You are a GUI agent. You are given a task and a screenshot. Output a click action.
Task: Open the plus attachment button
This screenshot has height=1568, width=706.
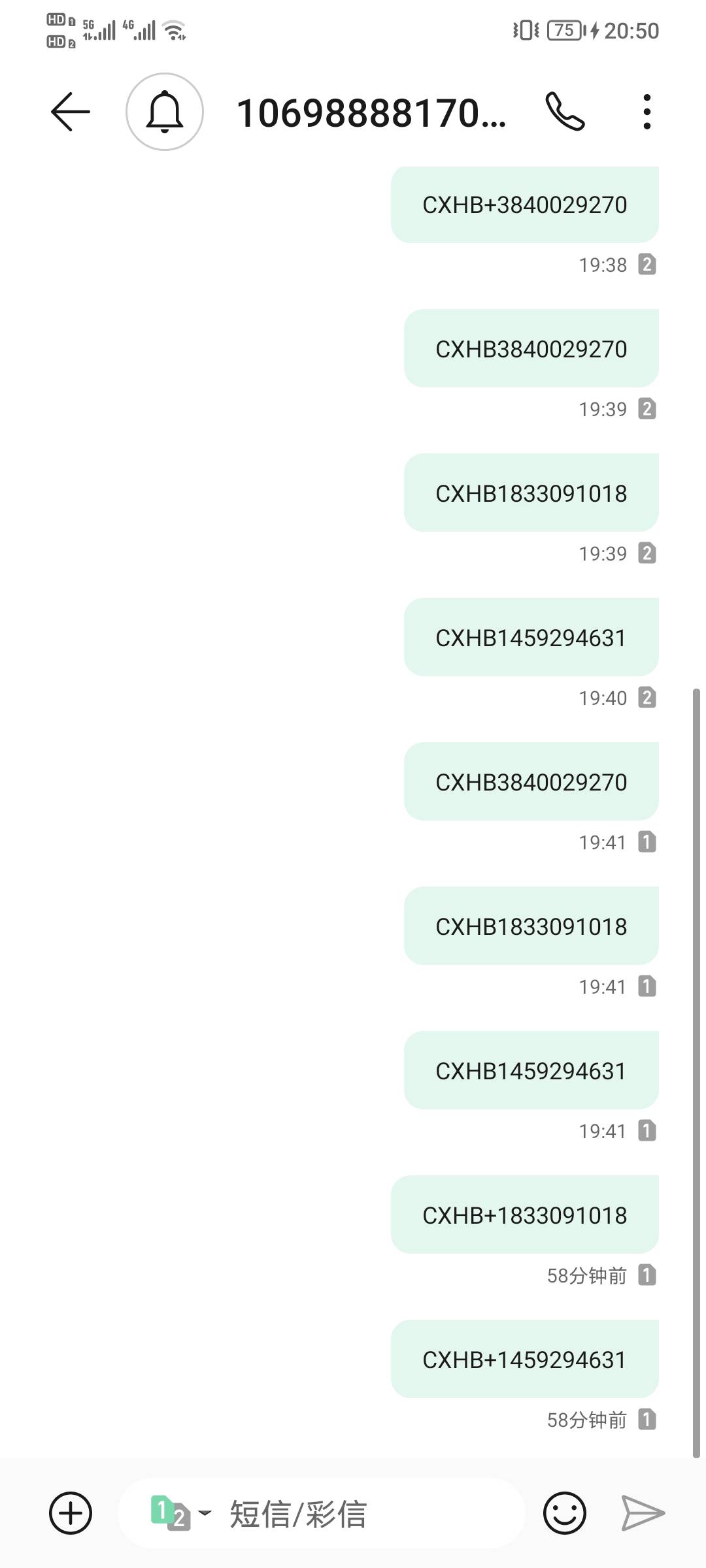(71, 1513)
